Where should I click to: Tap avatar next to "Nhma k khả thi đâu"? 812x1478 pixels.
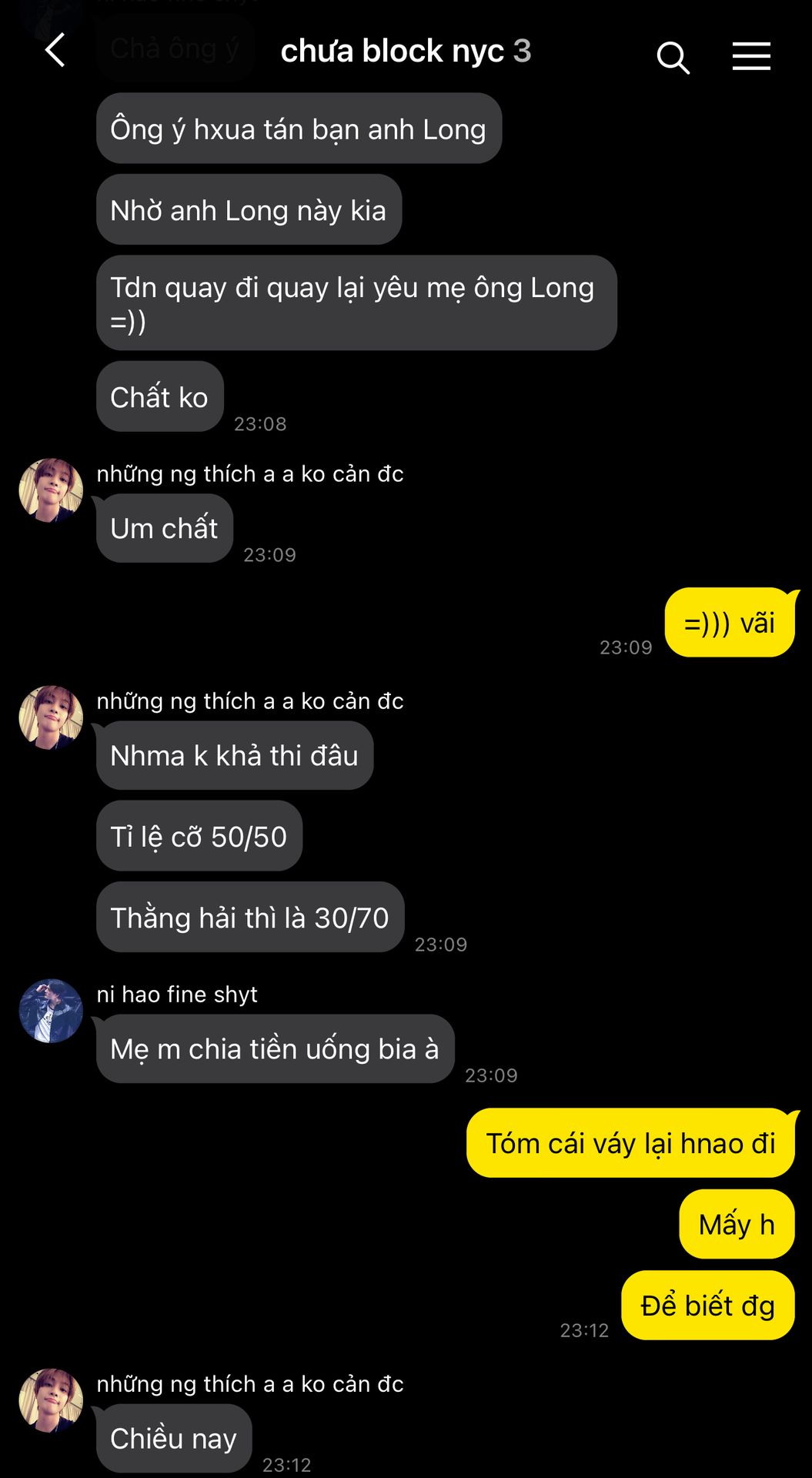(x=51, y=717)
